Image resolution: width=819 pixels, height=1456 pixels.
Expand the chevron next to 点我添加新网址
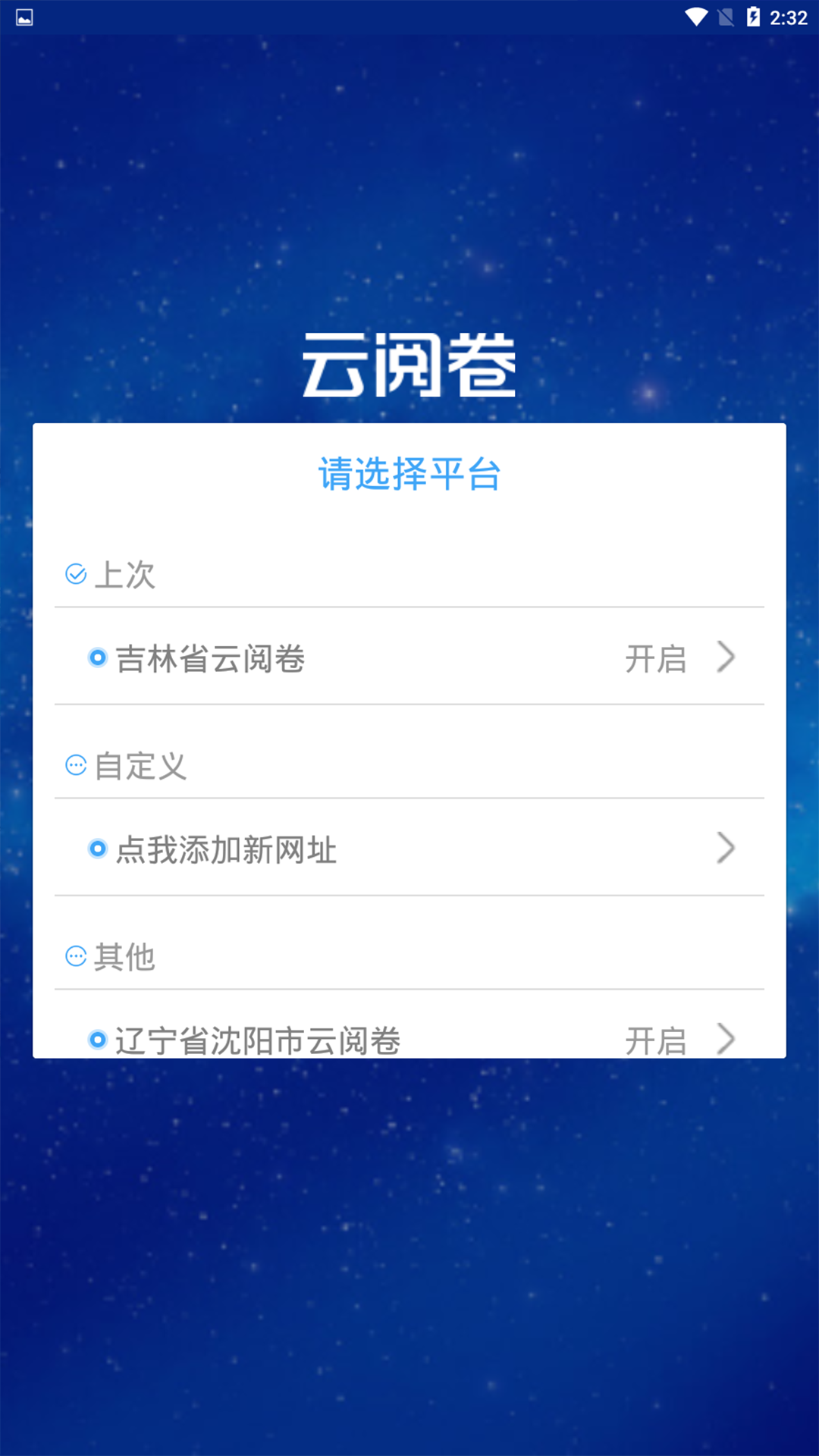(x=724, y=849)
